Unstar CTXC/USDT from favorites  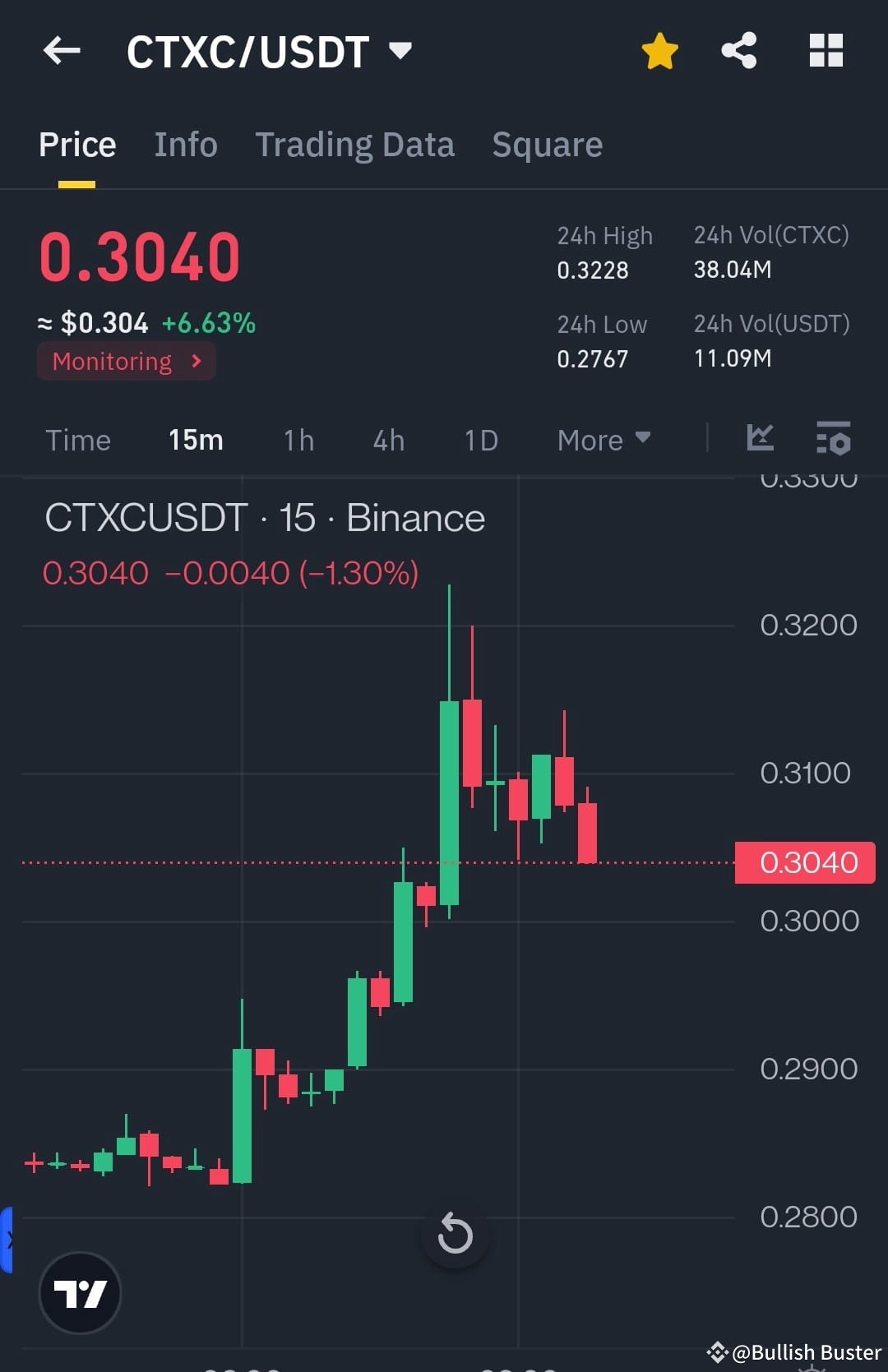[659, 50]
